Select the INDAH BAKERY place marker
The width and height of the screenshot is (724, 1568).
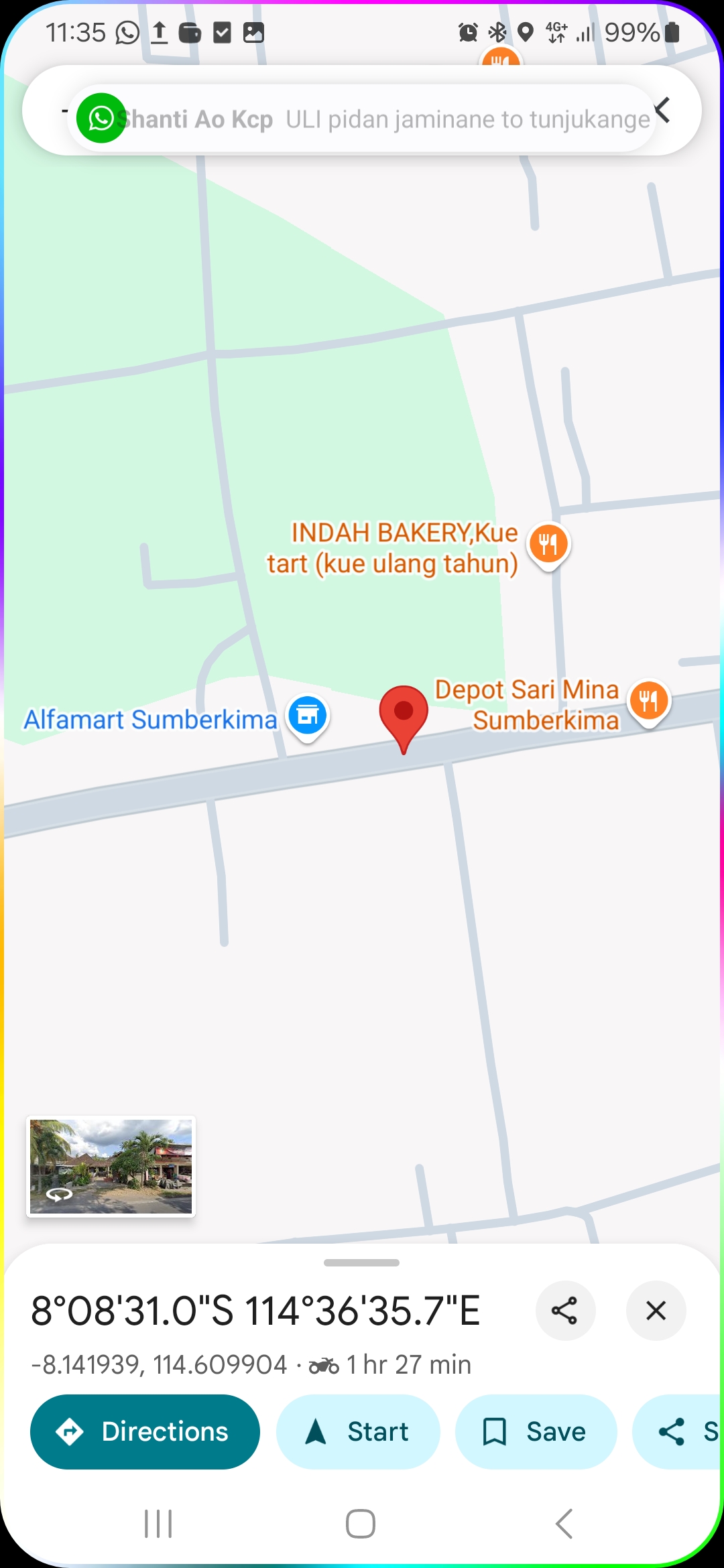pyautogui.click(x=548, y=543)
